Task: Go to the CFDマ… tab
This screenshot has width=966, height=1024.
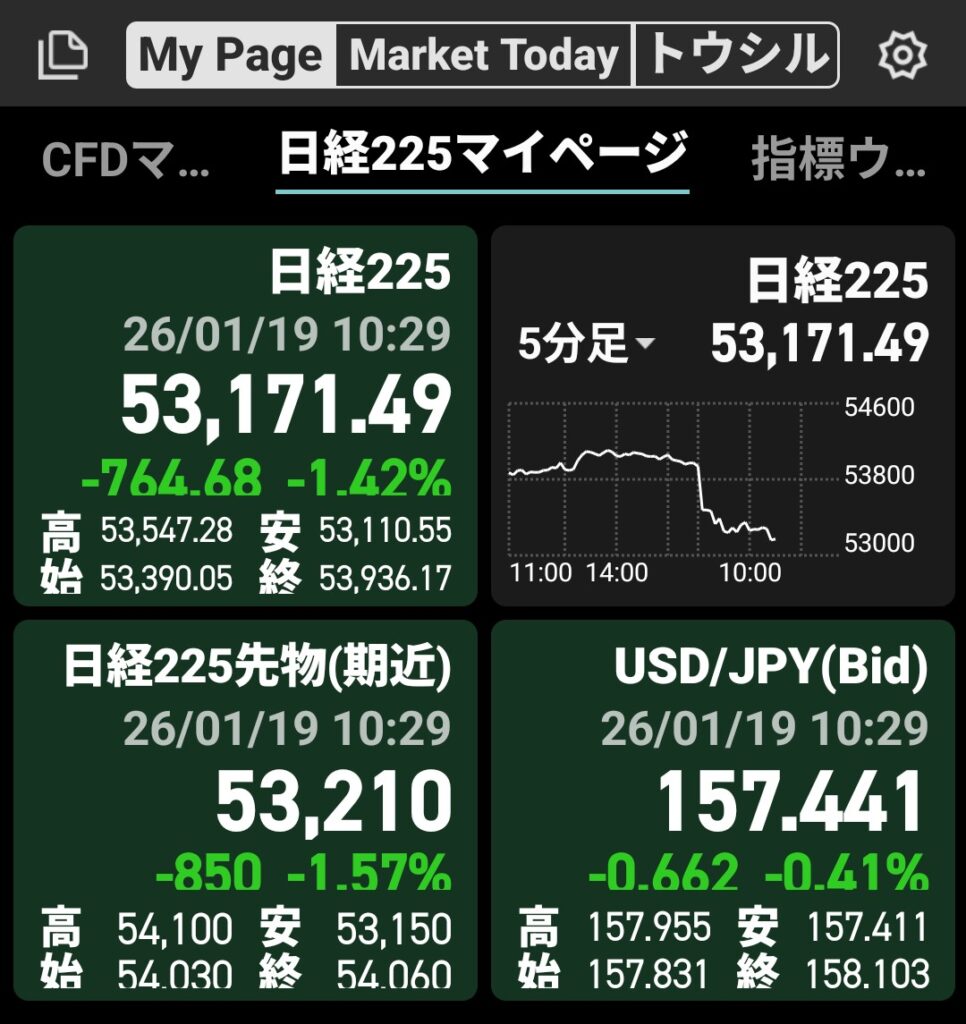Action: 126,160
